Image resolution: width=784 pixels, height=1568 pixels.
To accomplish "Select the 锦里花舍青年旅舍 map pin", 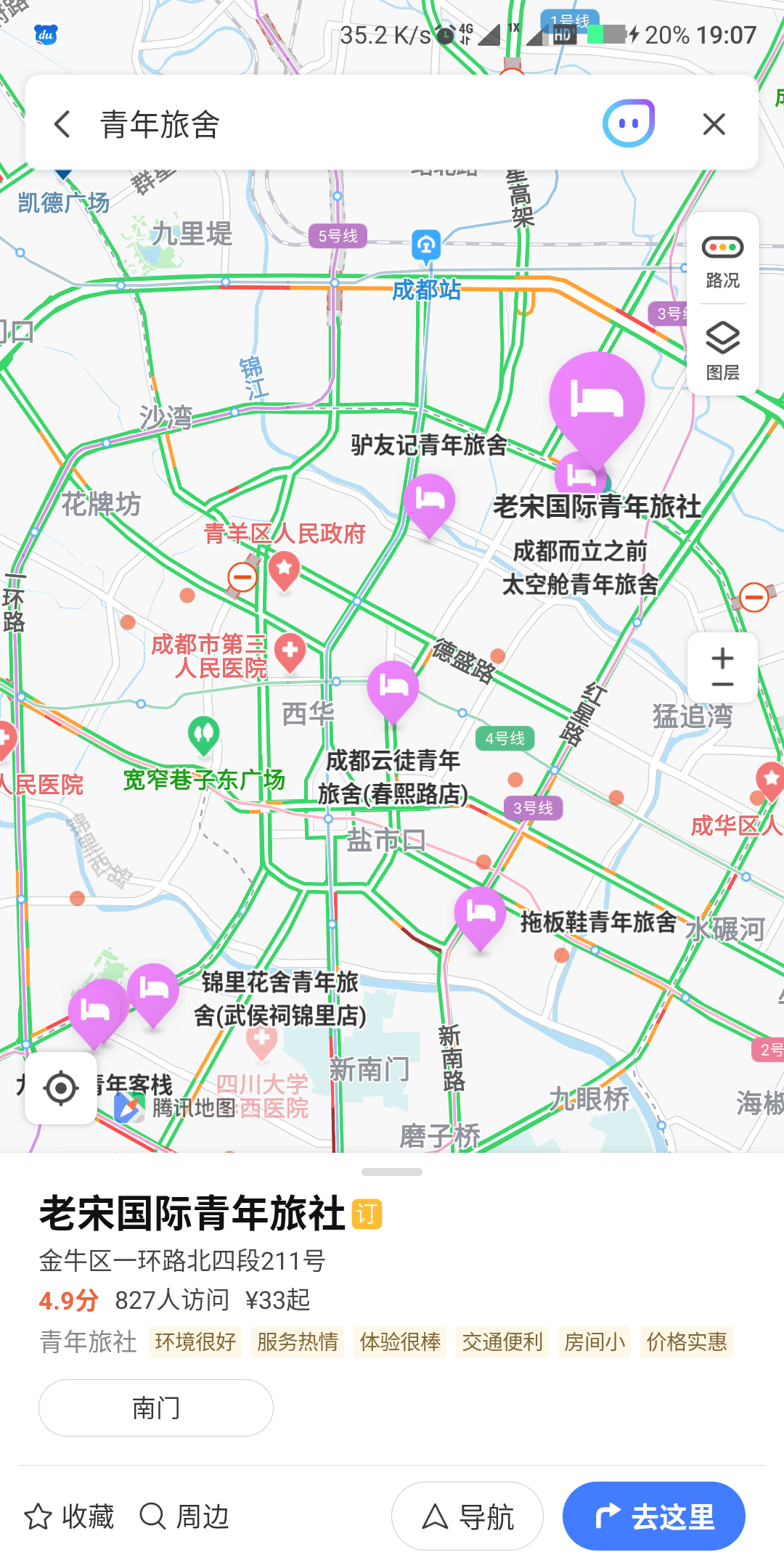I will [x=153, y=994].
